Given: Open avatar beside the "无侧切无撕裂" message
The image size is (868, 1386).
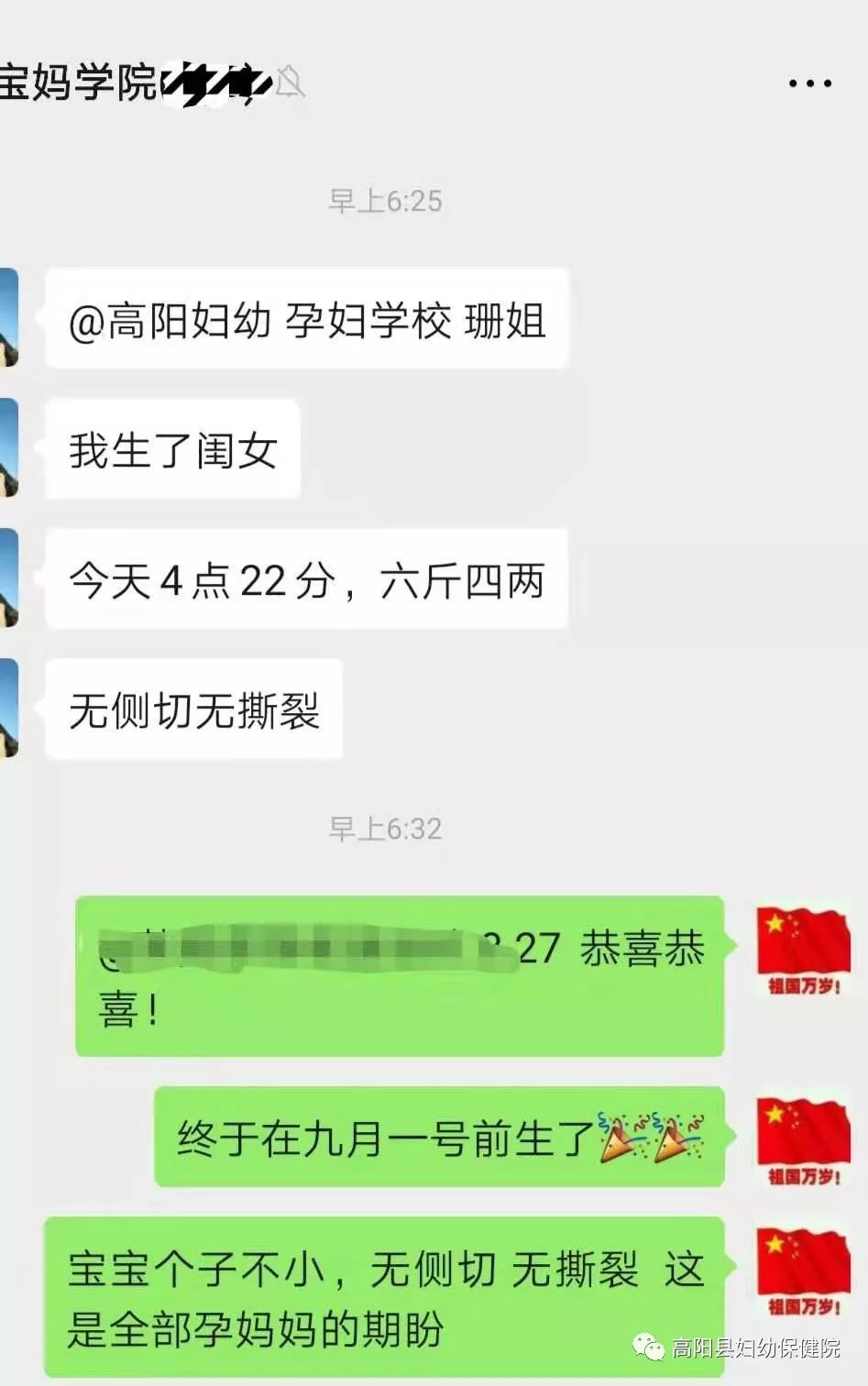Looking at the screenshot, I should point(8,709).
